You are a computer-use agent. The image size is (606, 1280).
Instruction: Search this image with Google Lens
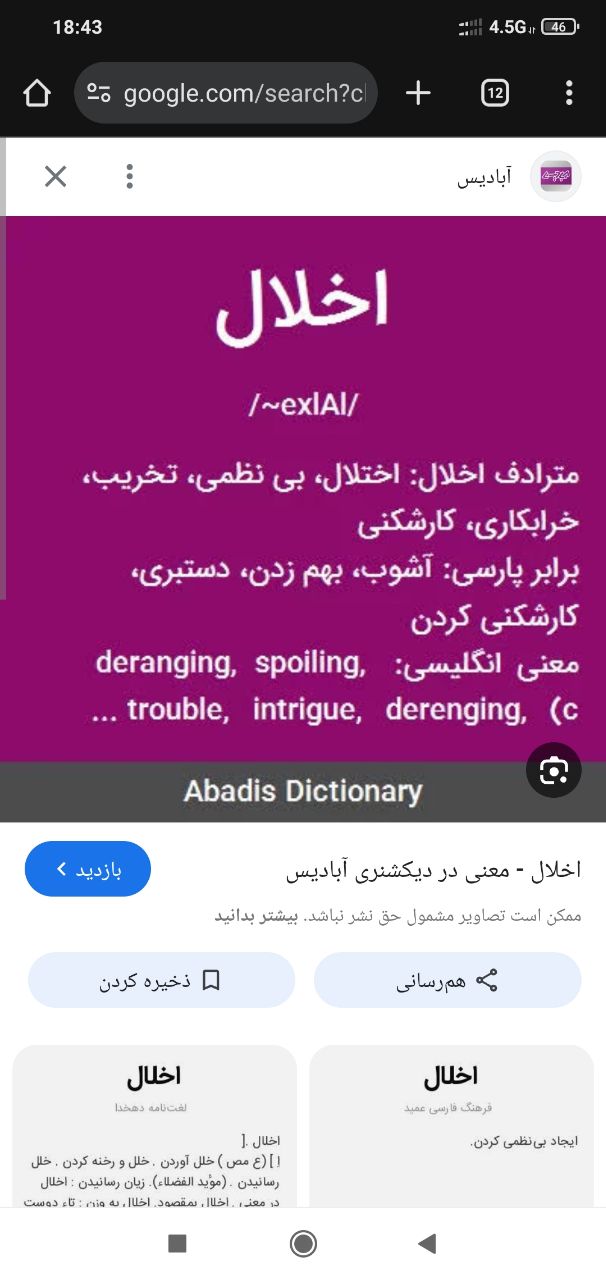pos(553,770)
